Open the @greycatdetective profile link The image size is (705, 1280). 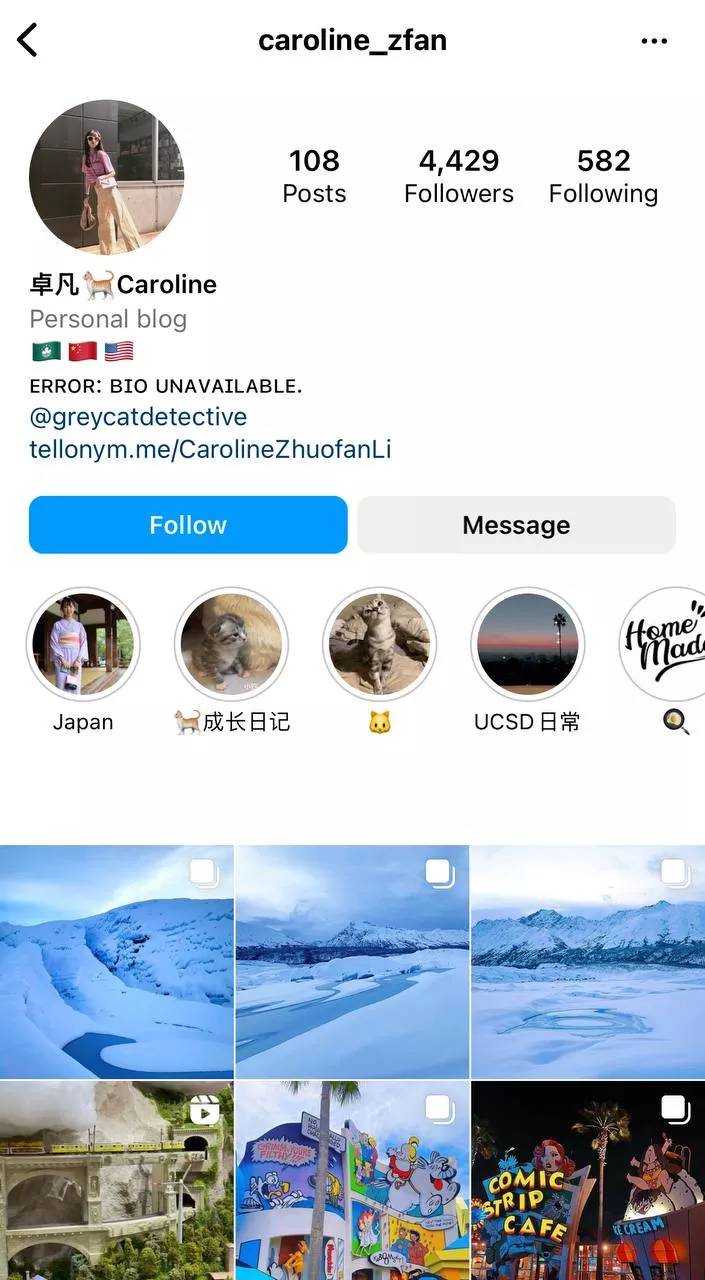click(x=138, y=417)
